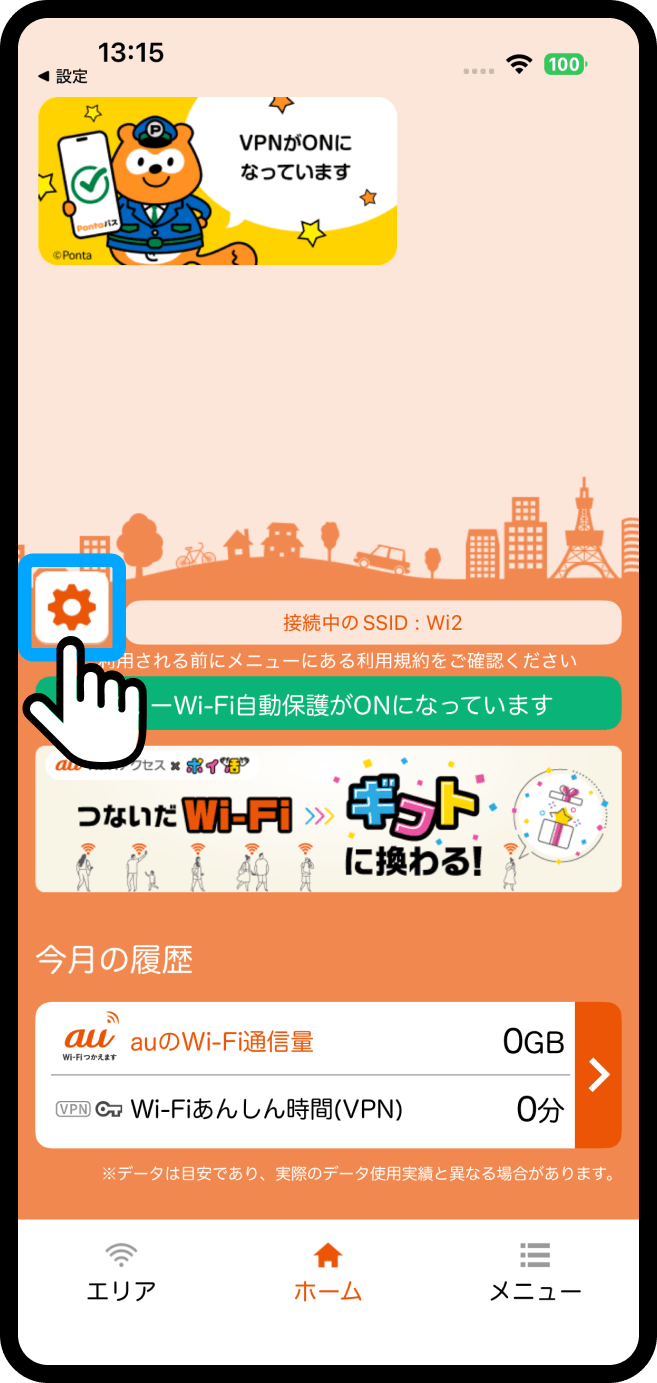Image resolution: width=657 pixels, height=1383 pixels.
Task: Open the VPNがON Ponta banner
Action: coord(218,181)
